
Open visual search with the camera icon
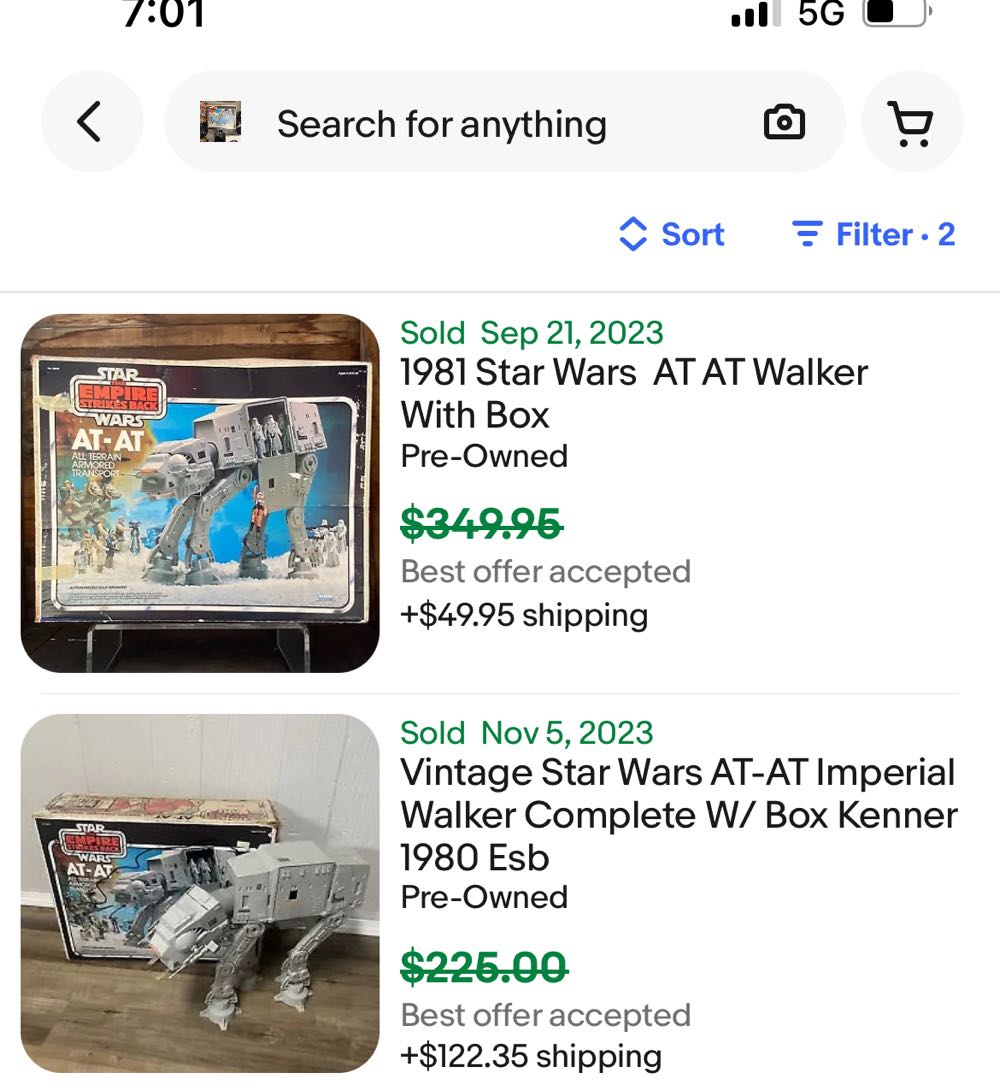[785, 122]
